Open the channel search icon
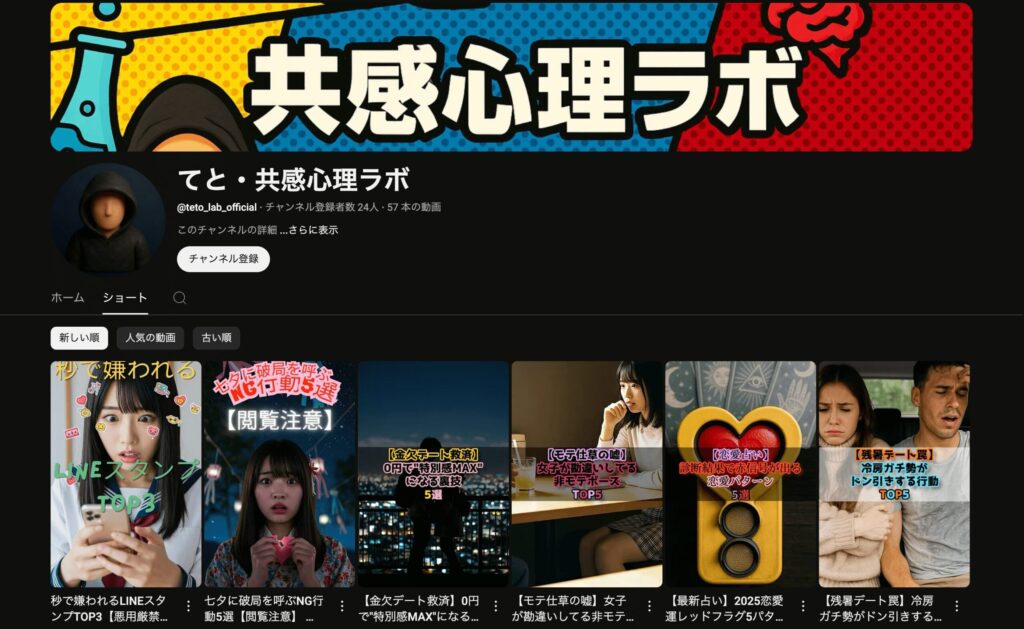1024x629 pixels. 180,298
